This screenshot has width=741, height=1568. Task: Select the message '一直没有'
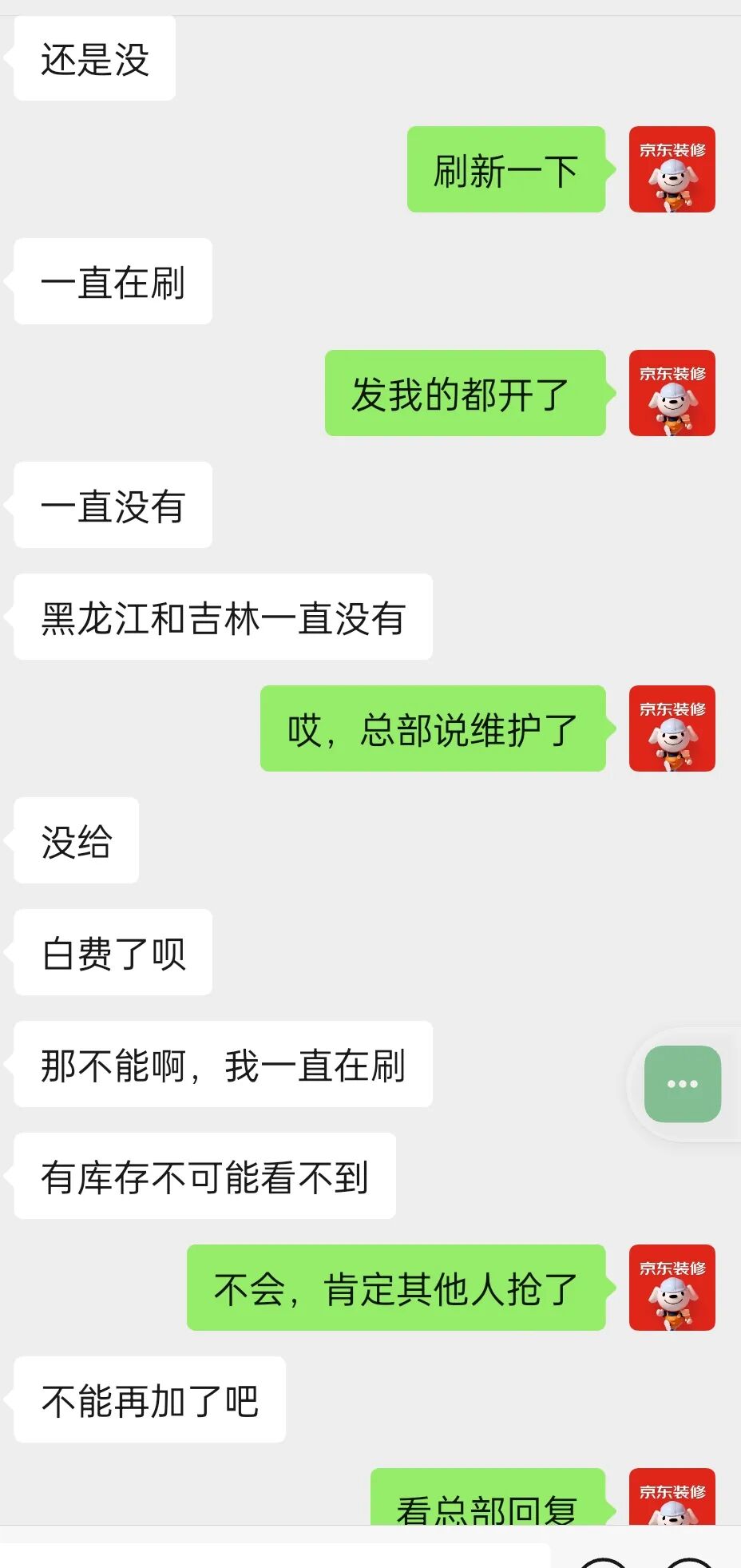[112, 505]
